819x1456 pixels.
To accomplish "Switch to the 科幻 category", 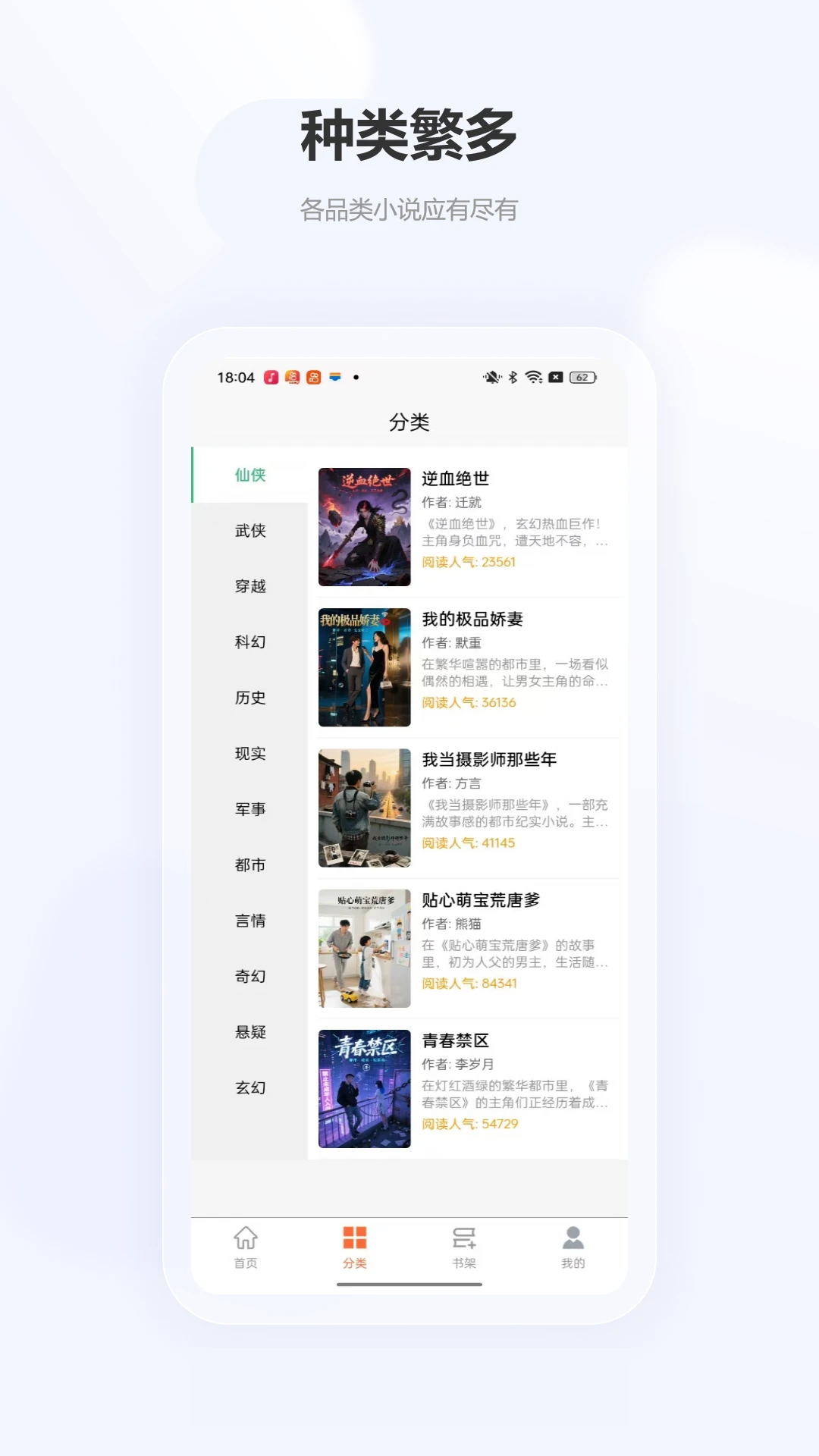I will 251,643.
